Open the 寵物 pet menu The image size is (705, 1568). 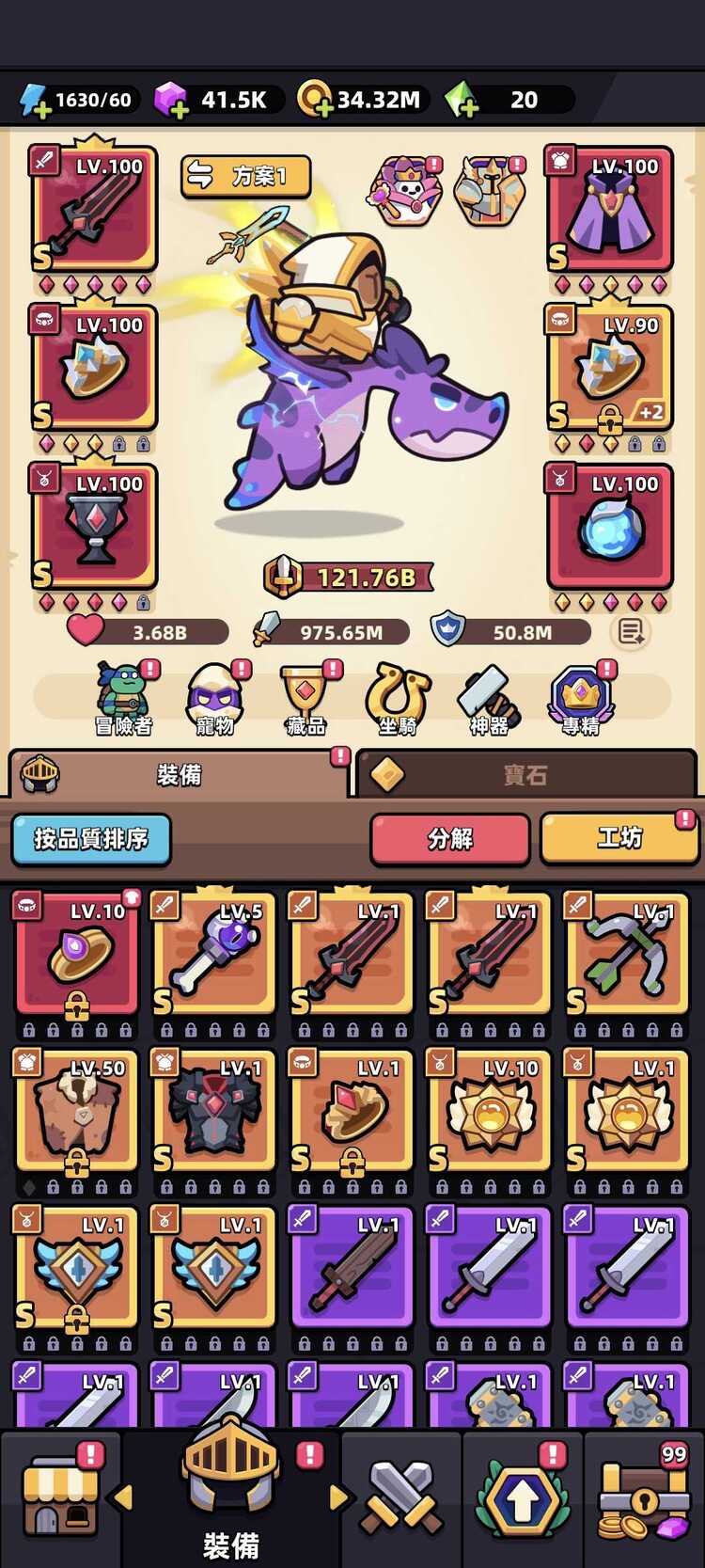214,699
